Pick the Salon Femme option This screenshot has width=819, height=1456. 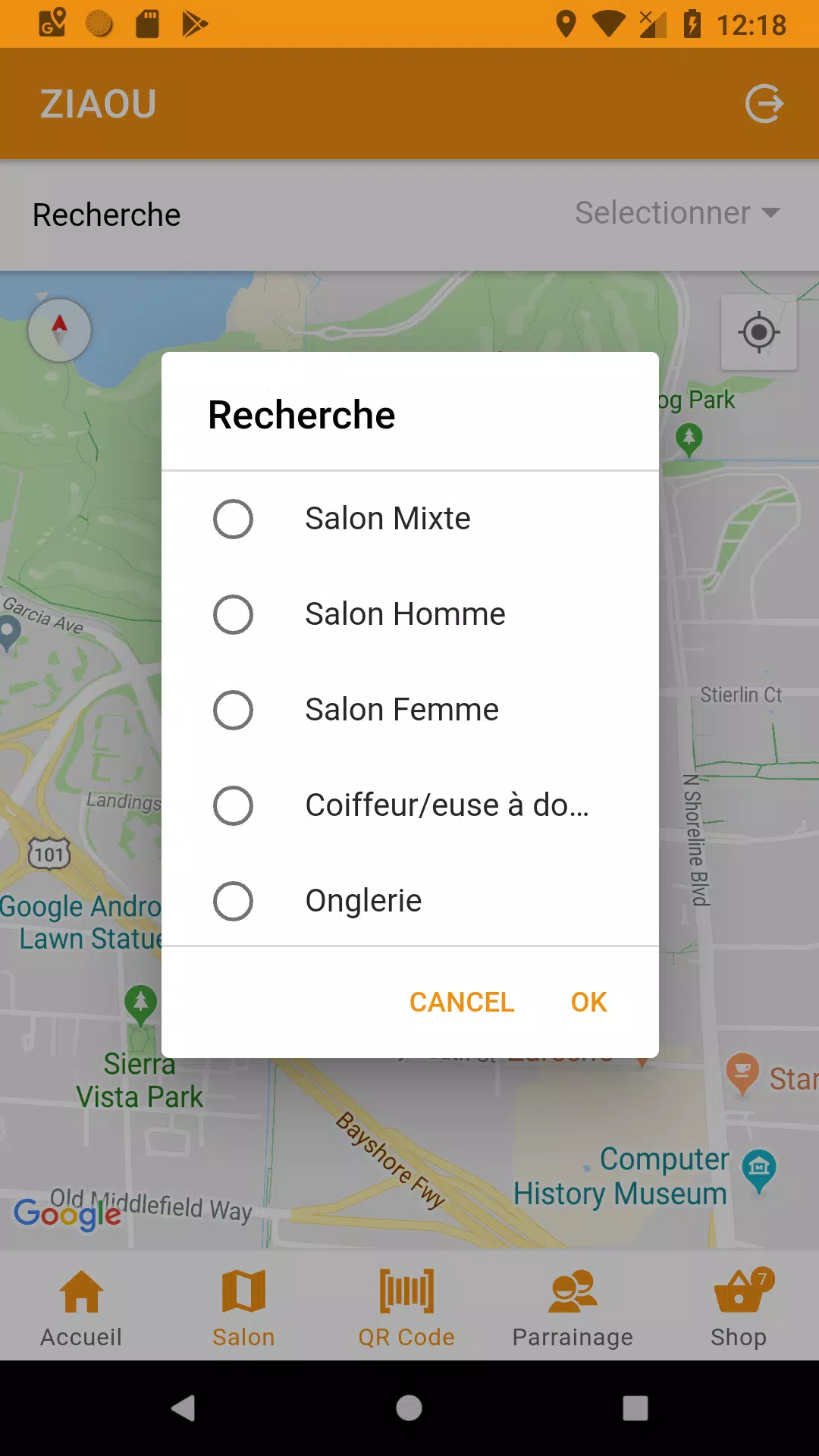tap(233, 710)
